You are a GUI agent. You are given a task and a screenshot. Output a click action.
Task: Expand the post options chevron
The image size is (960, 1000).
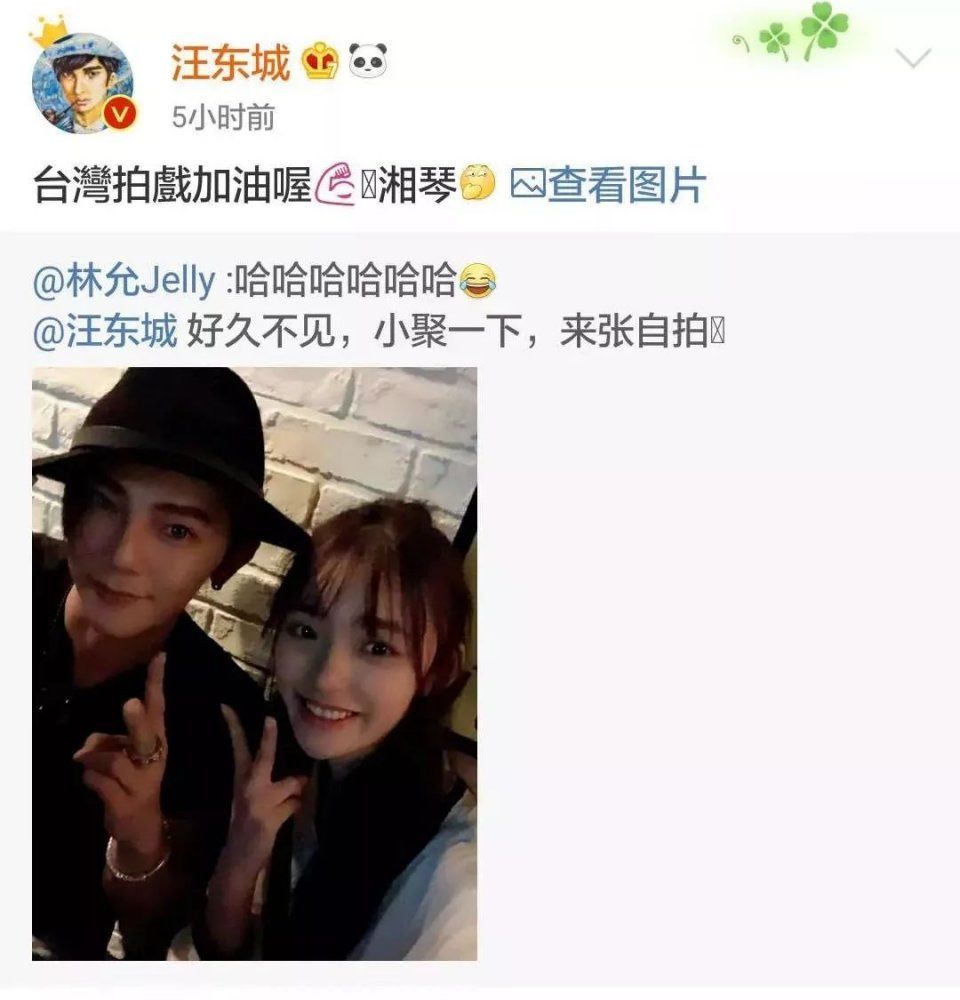pos(913,59)
